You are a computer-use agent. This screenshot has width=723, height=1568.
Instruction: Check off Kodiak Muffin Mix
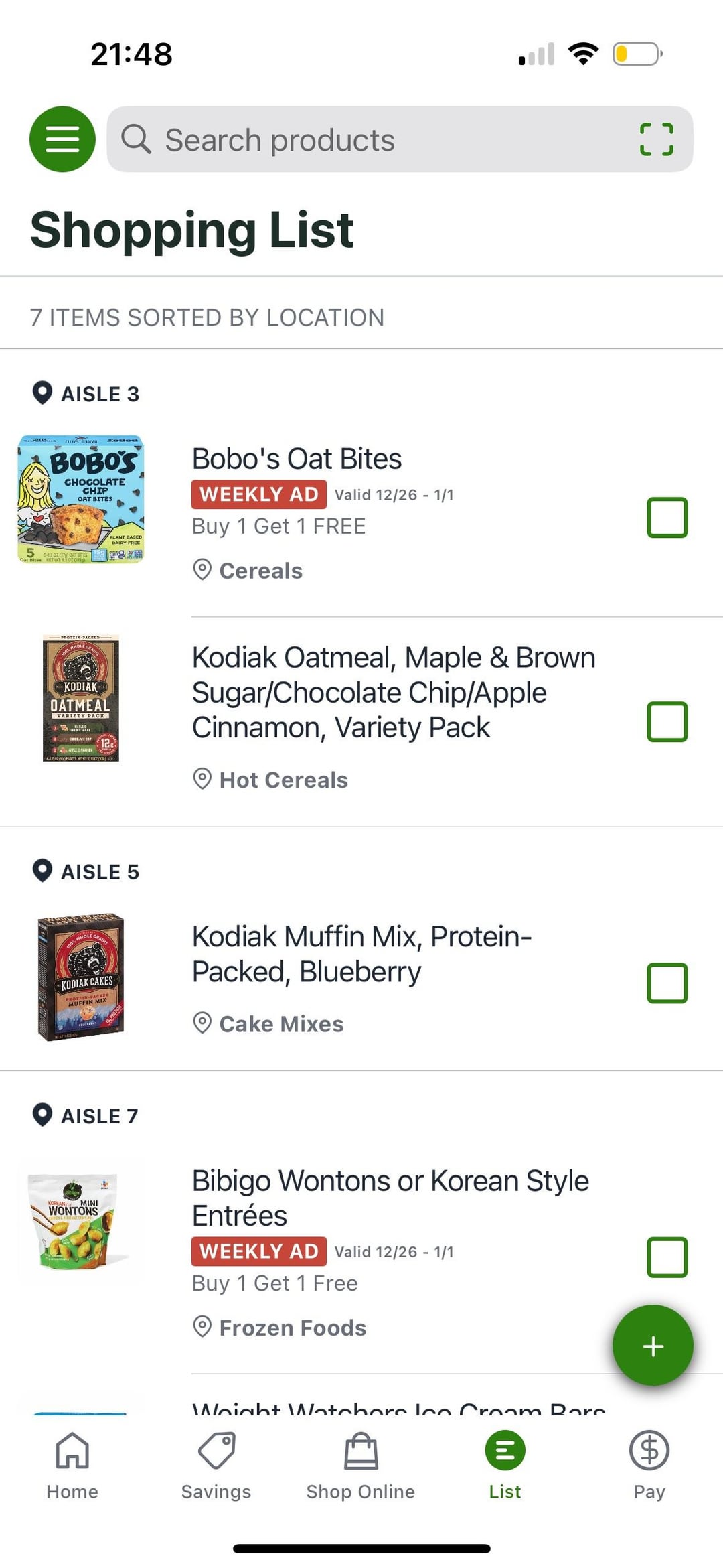tap(667, 983)
